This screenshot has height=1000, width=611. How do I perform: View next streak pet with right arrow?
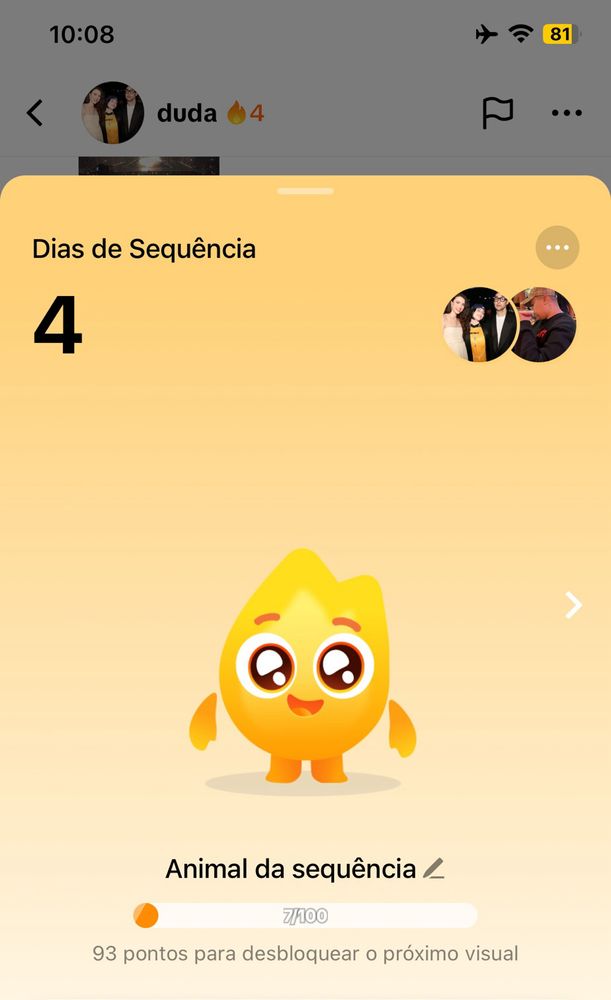(573, 605)
